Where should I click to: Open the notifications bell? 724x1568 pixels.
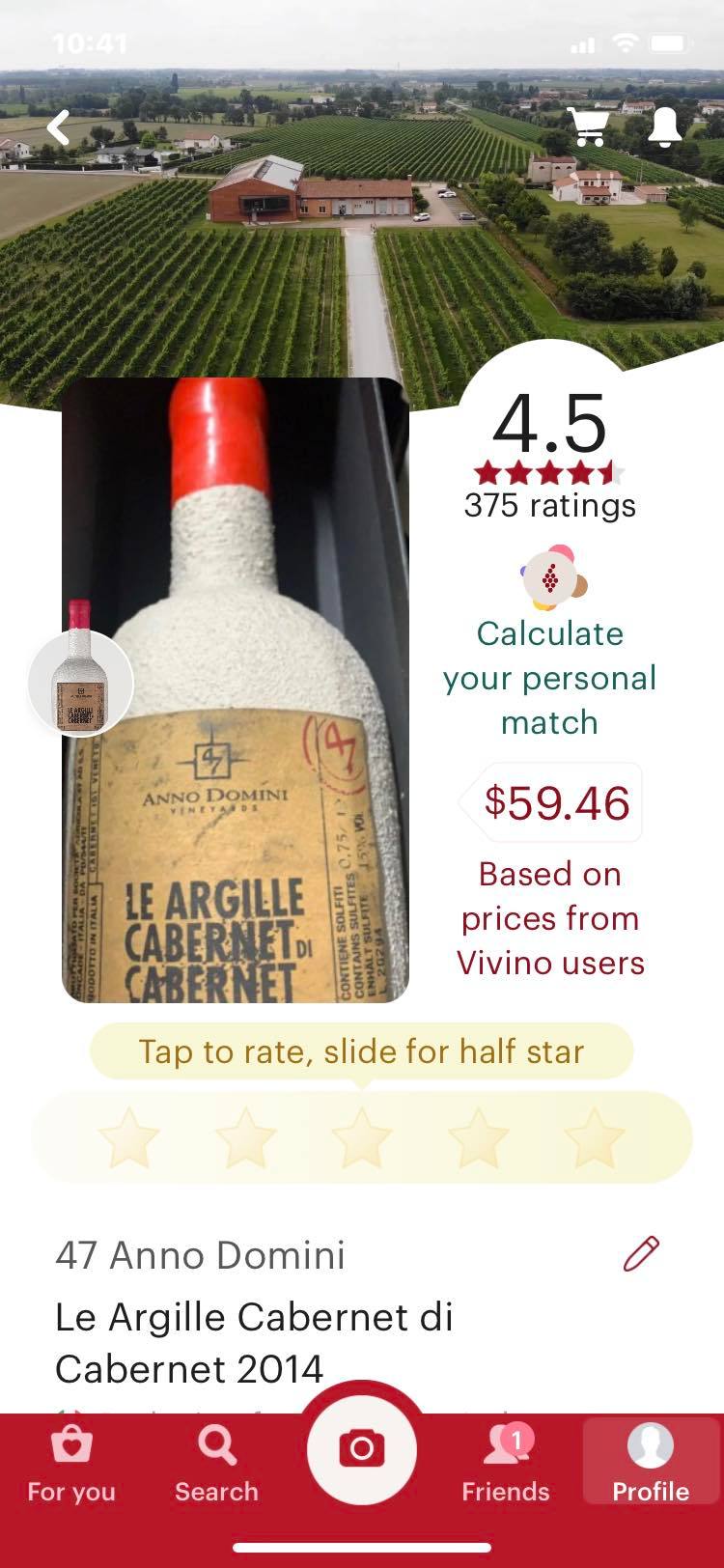coord(664,126)
